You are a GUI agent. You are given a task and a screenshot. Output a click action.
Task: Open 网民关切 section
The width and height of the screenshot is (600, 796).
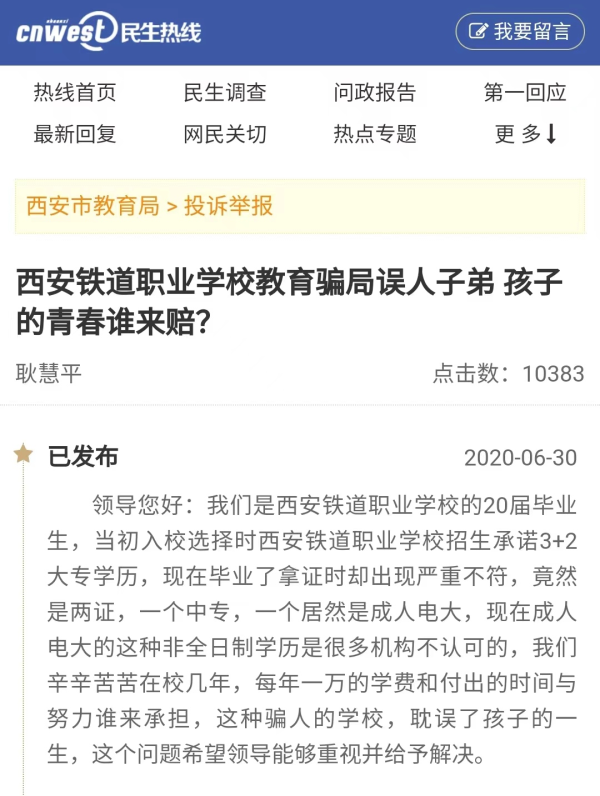[225, 134]
